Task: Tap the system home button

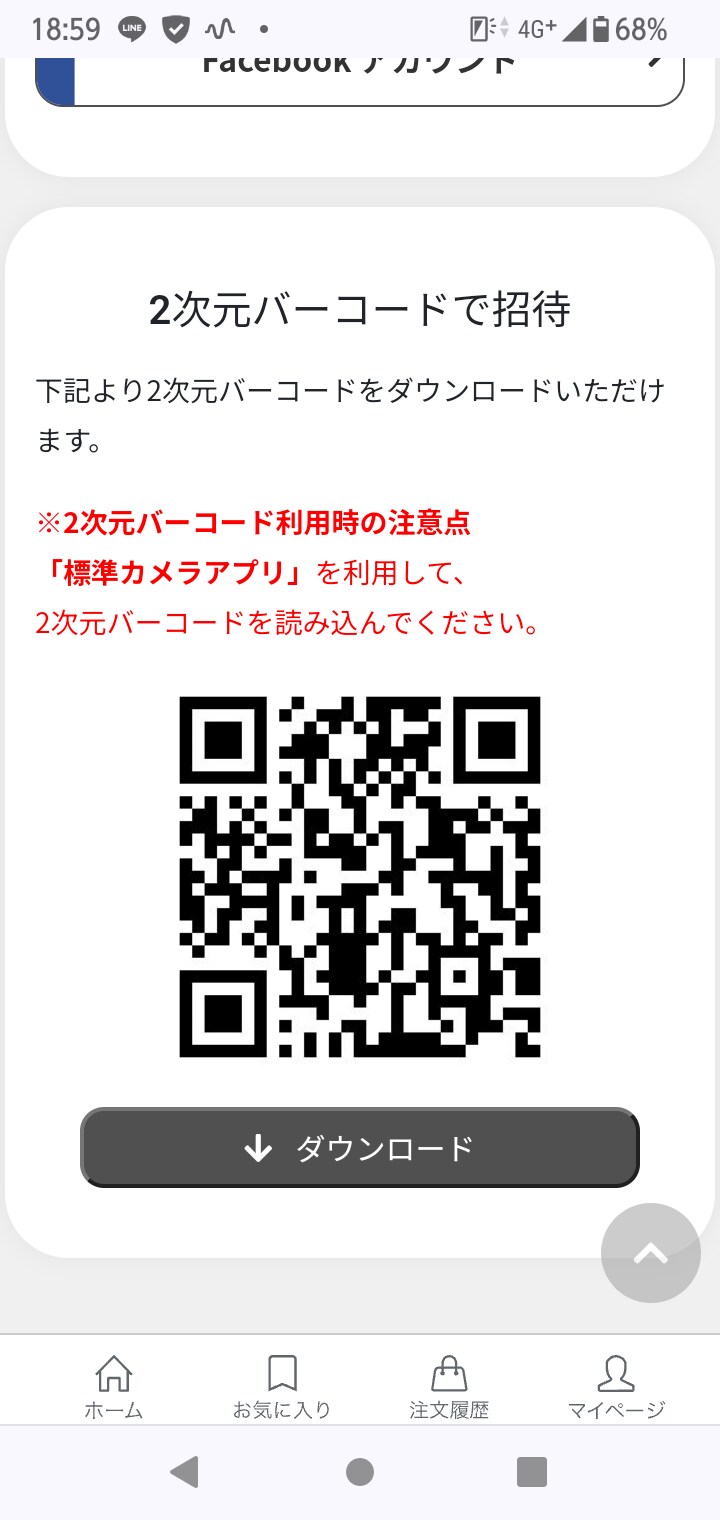Action: (360, 1471)
